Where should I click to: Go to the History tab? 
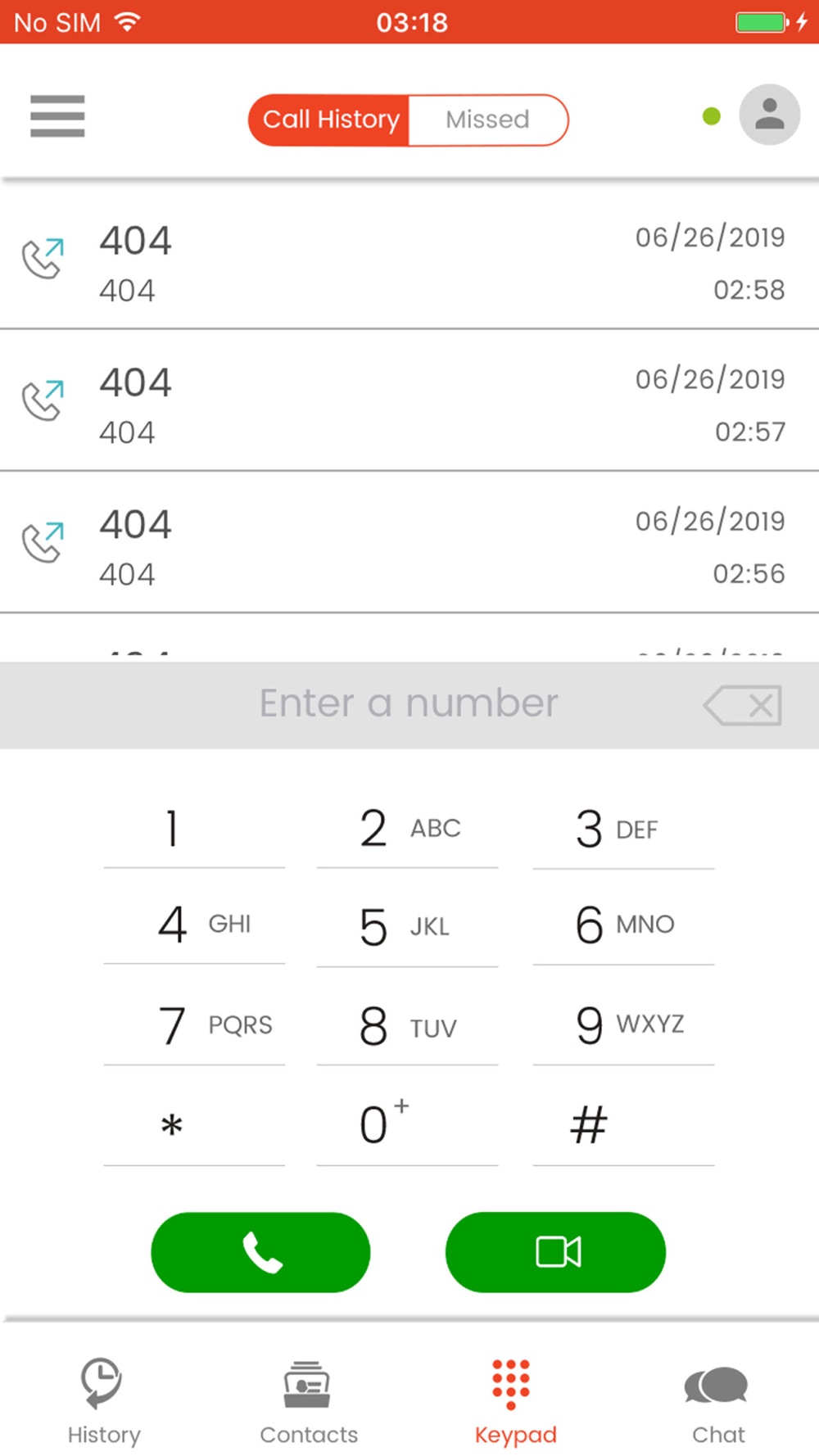coord(103,1402)
